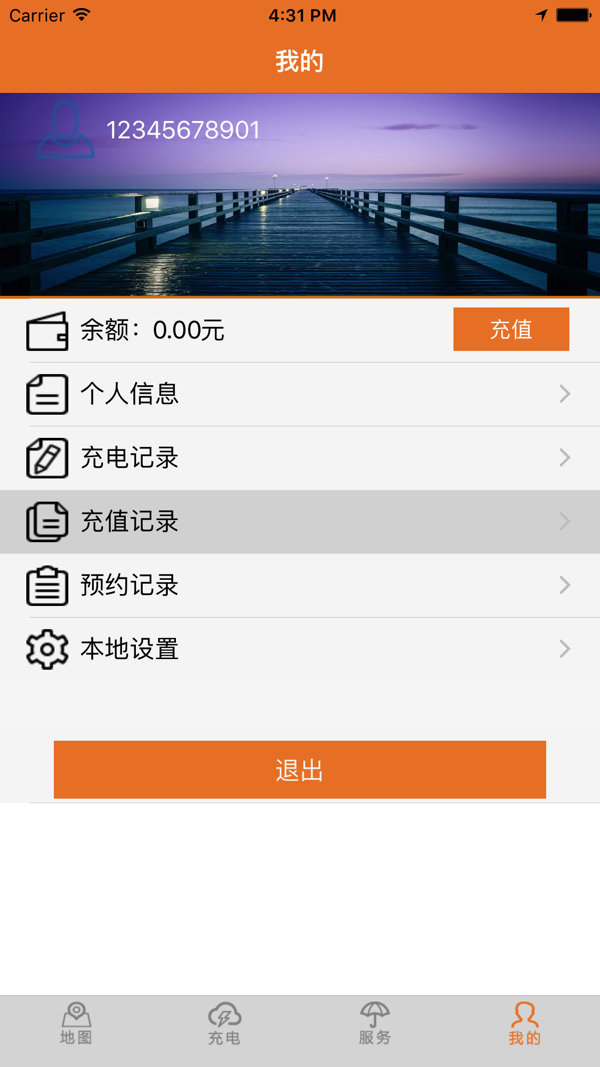The width and height of the screenshot is (600, 1067).
Task: Switch to the 充电 charging tab
Action: point(224,1024)
